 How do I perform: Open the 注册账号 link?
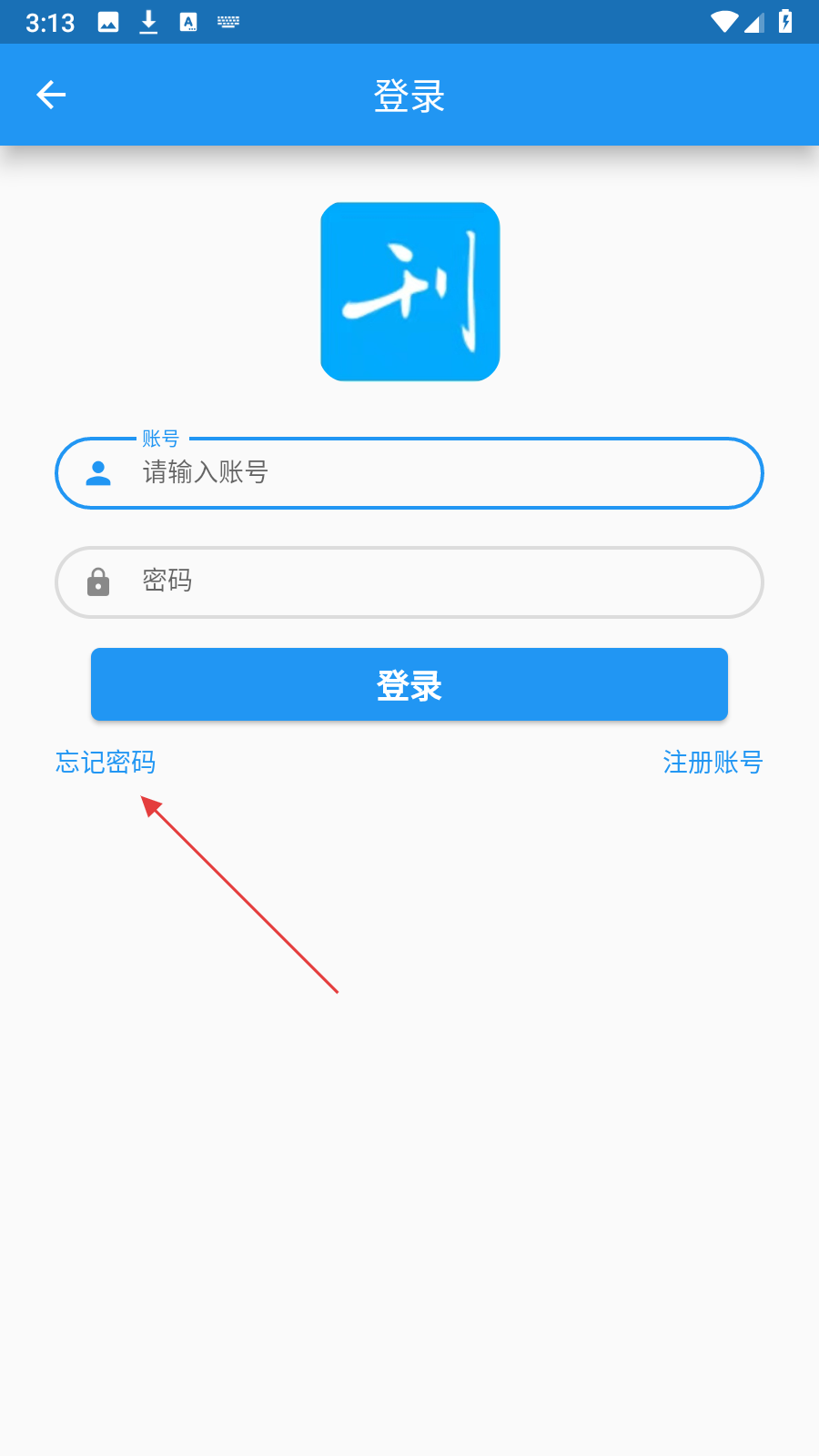click(x=713, y=762)
